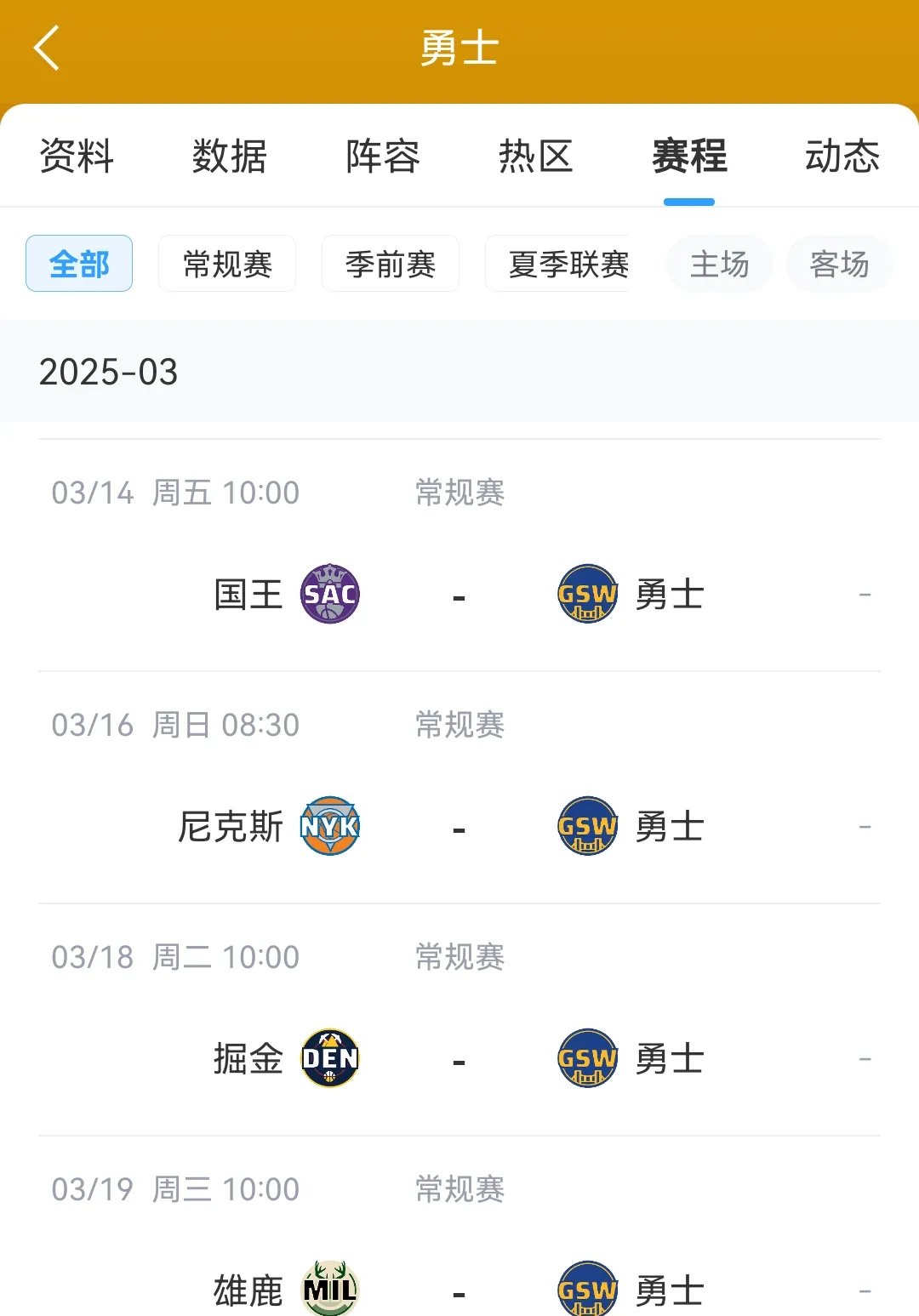Click the 季前赛 preseason filter button

pos(390,265)
